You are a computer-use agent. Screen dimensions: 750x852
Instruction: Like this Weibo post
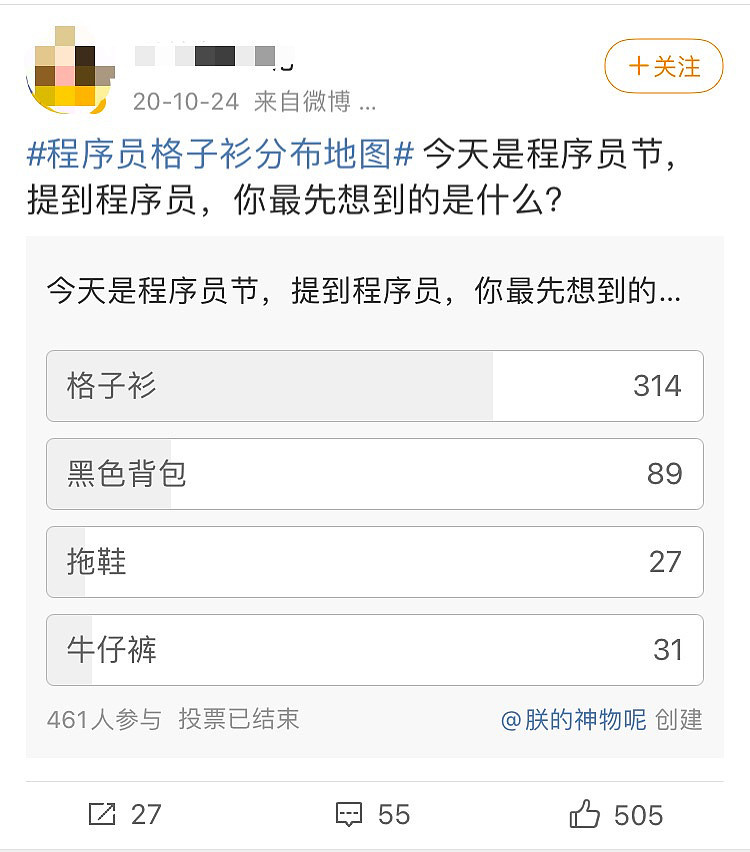[615, 815]
